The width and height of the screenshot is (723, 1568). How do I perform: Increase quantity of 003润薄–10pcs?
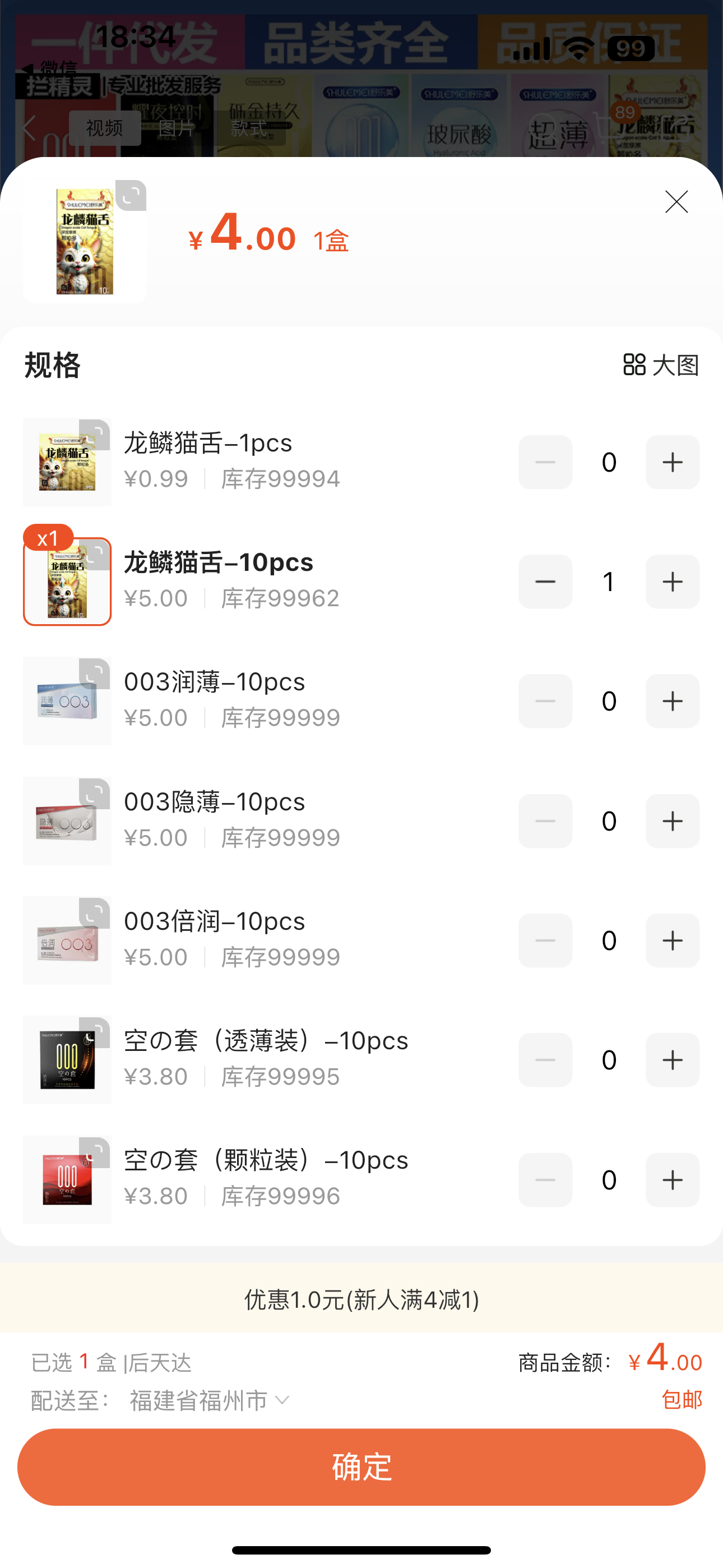[672, 701]
